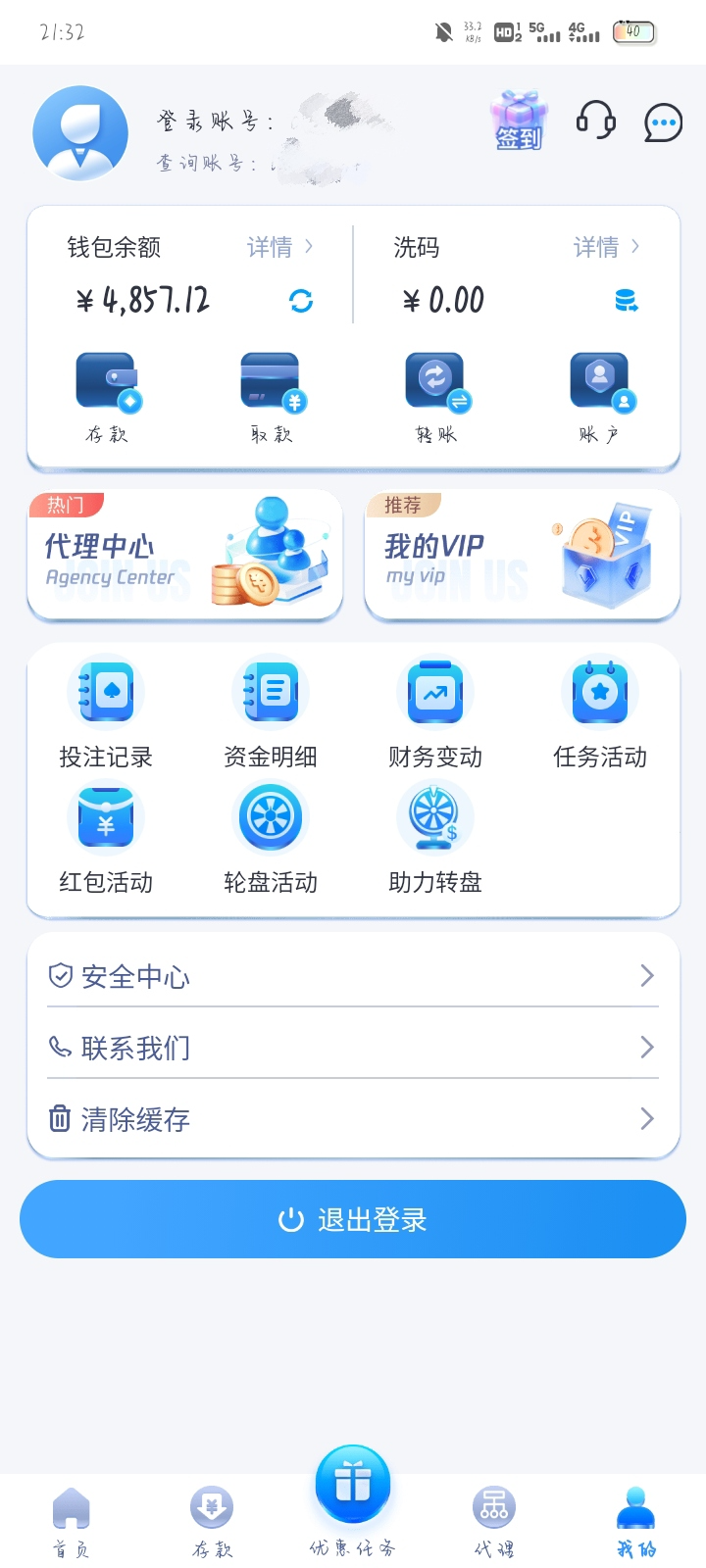View 资金明细 fund details
The image size is (706, 1568).
tap(271, 712)
